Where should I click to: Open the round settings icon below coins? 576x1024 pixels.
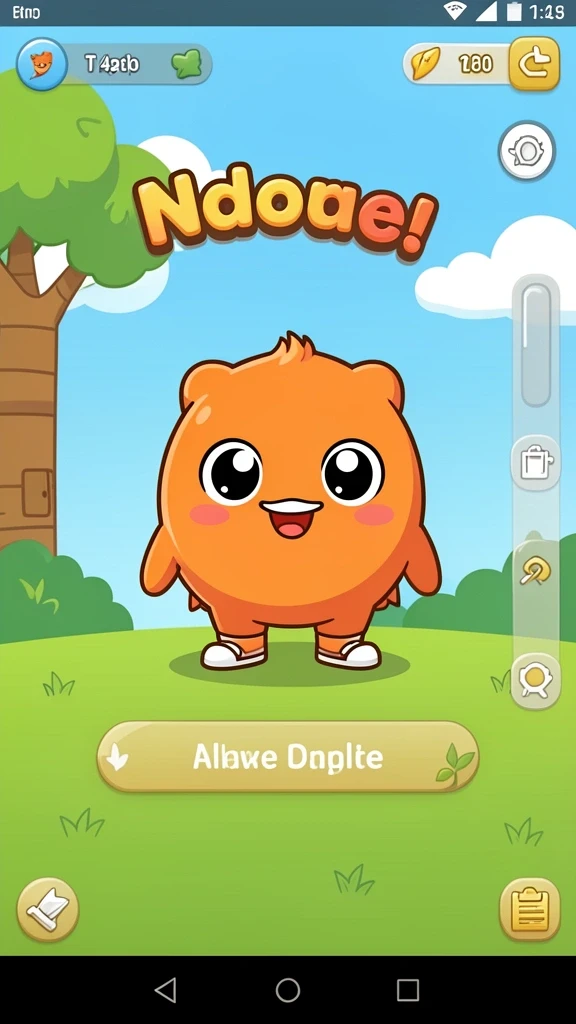click(527, 152)
